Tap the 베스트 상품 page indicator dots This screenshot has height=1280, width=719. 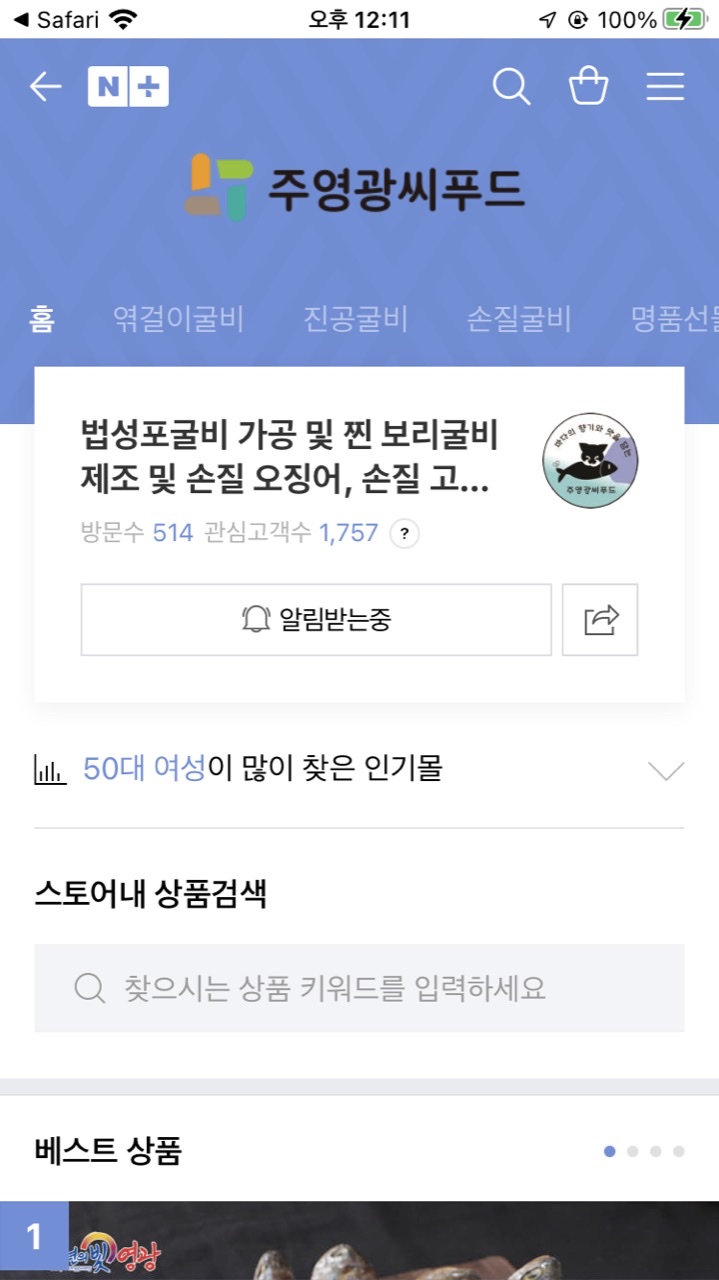(644, 1151)
